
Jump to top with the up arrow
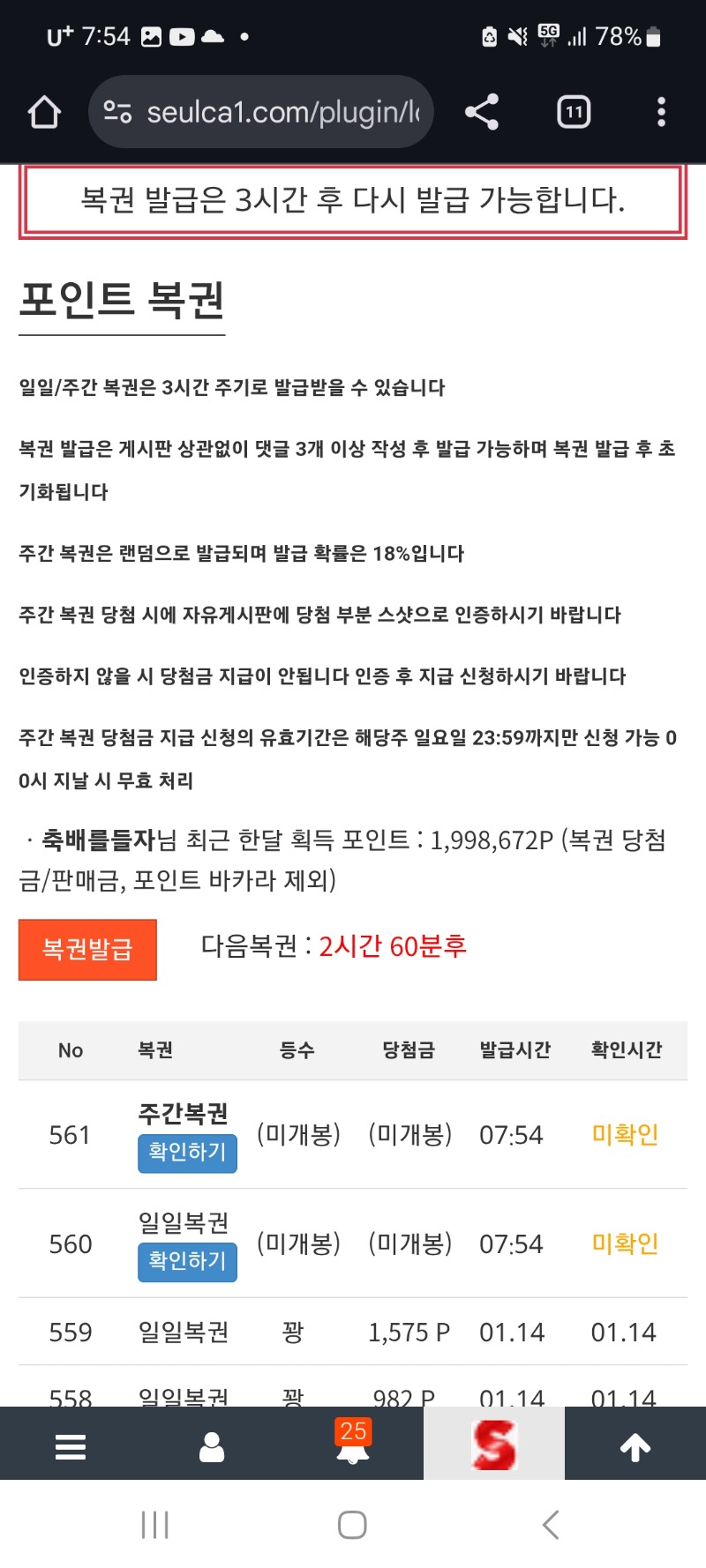pyautogui.click(x=635, y=1447)
